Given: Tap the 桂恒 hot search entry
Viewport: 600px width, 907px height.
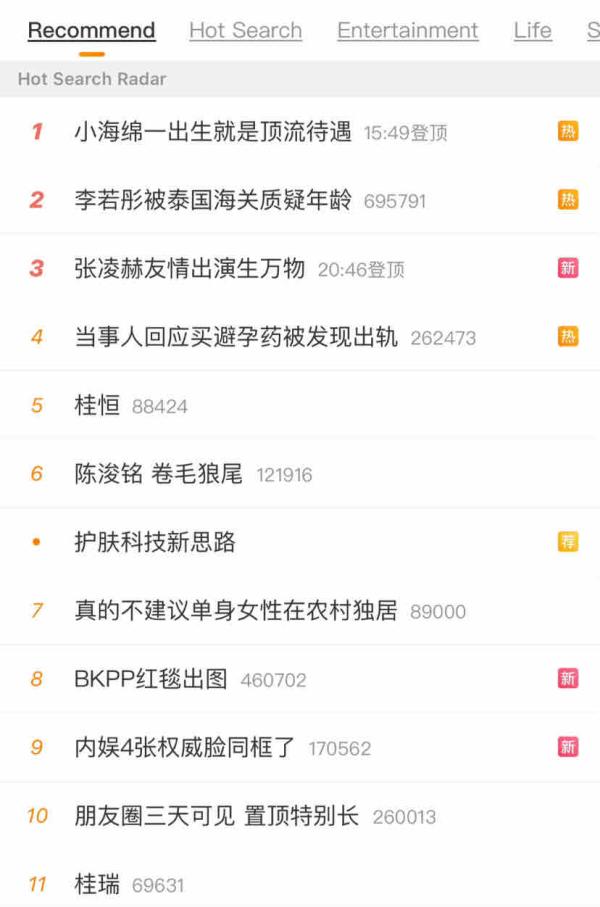Looking at the screenshot, I should (x=97, y=406).
